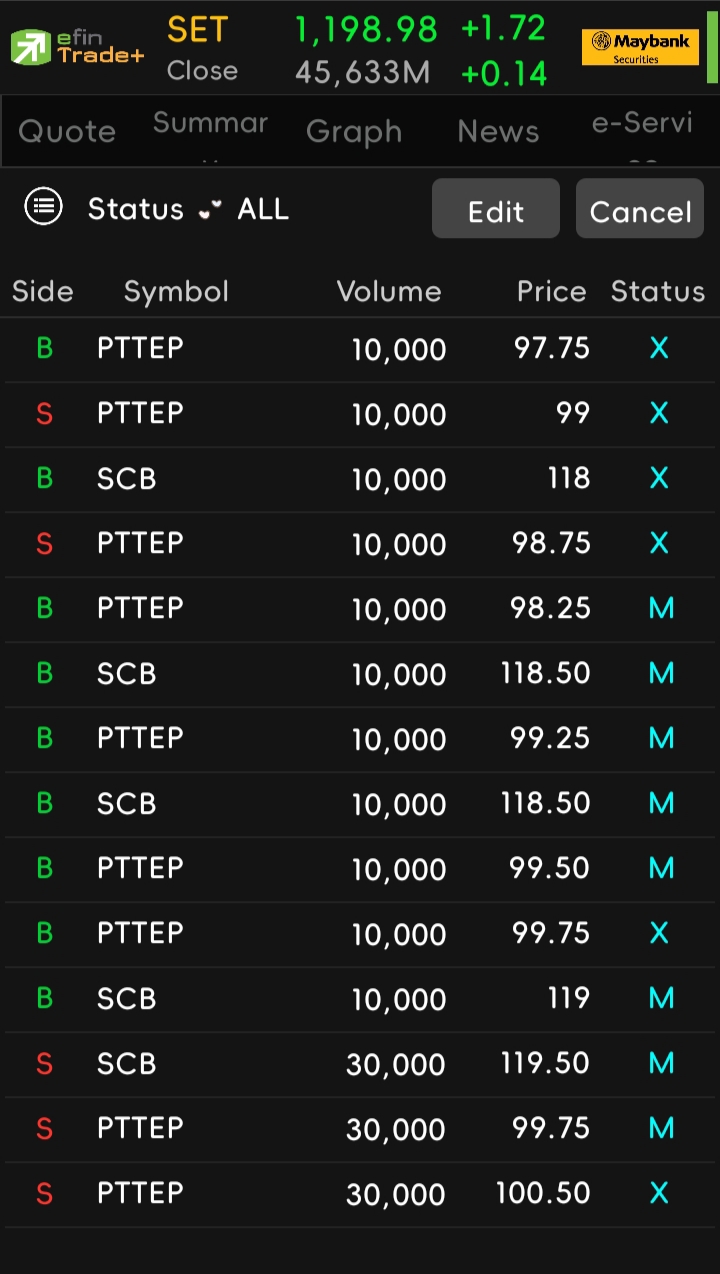
Task: Open the Quote tab
Action: [x=67, y=131]
